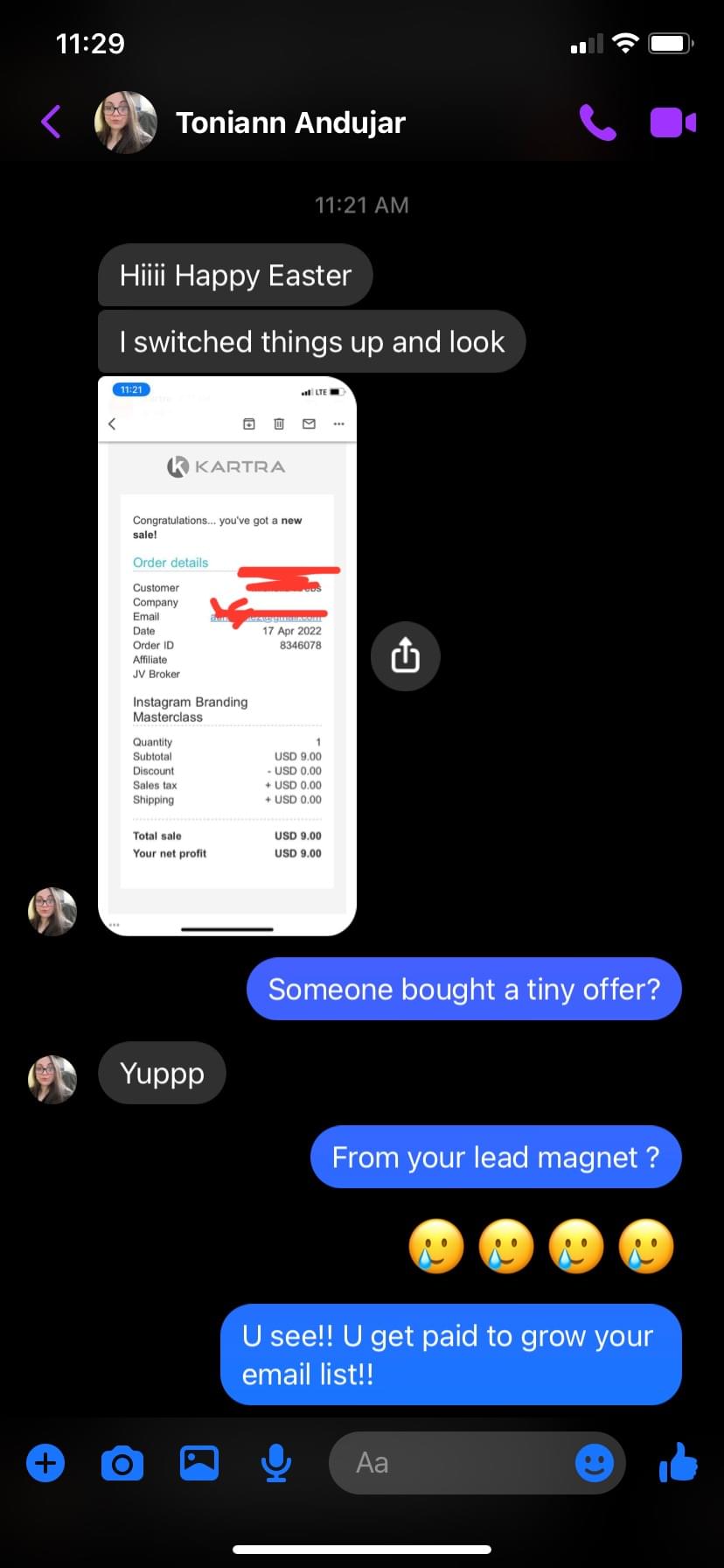The height and width of the screenshot is (1568, 724).
Task: Open the camera to take a photo
Action: coord(122,1463)
